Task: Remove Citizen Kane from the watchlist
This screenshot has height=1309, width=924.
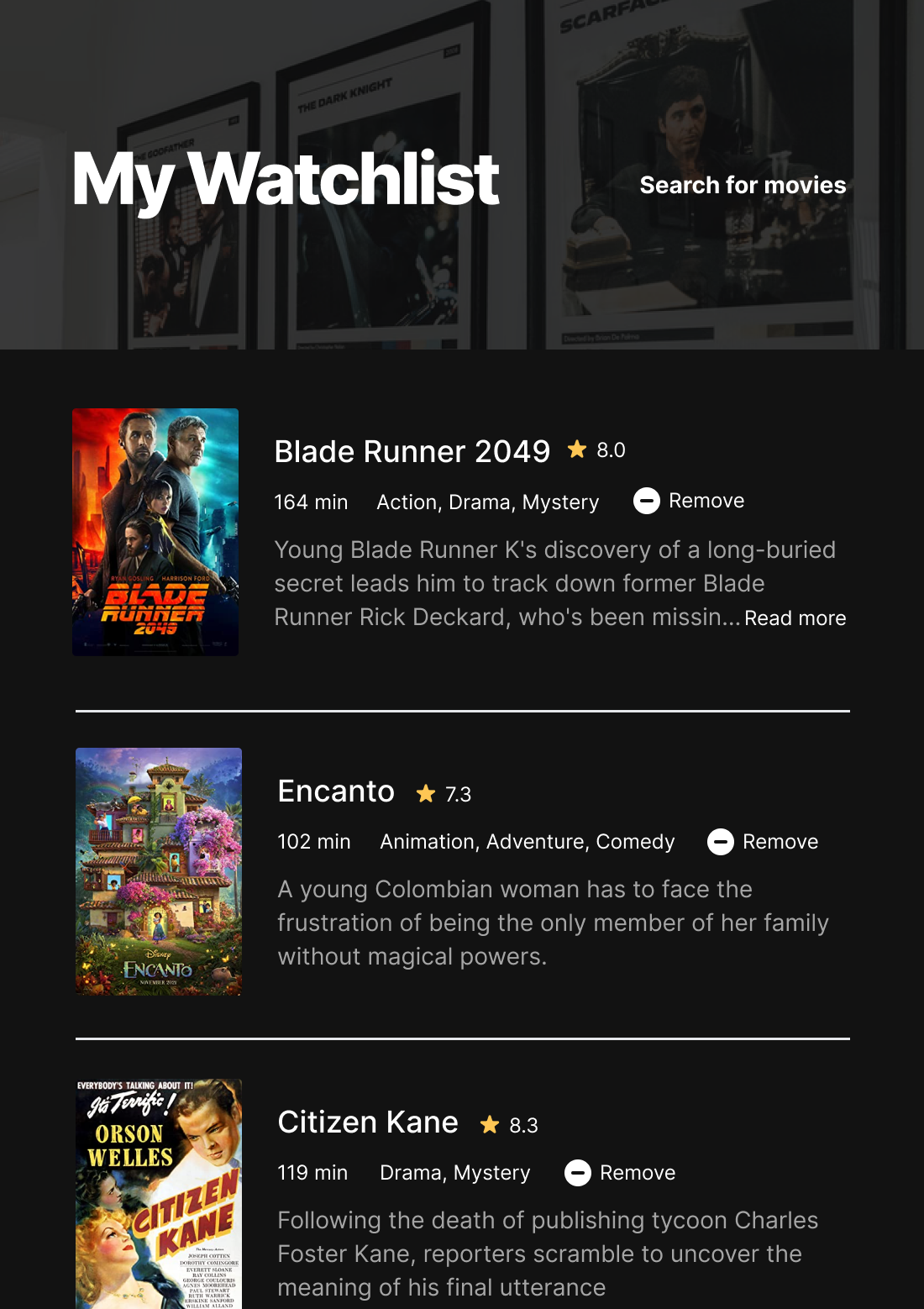Action: (x=620, y=1173)
